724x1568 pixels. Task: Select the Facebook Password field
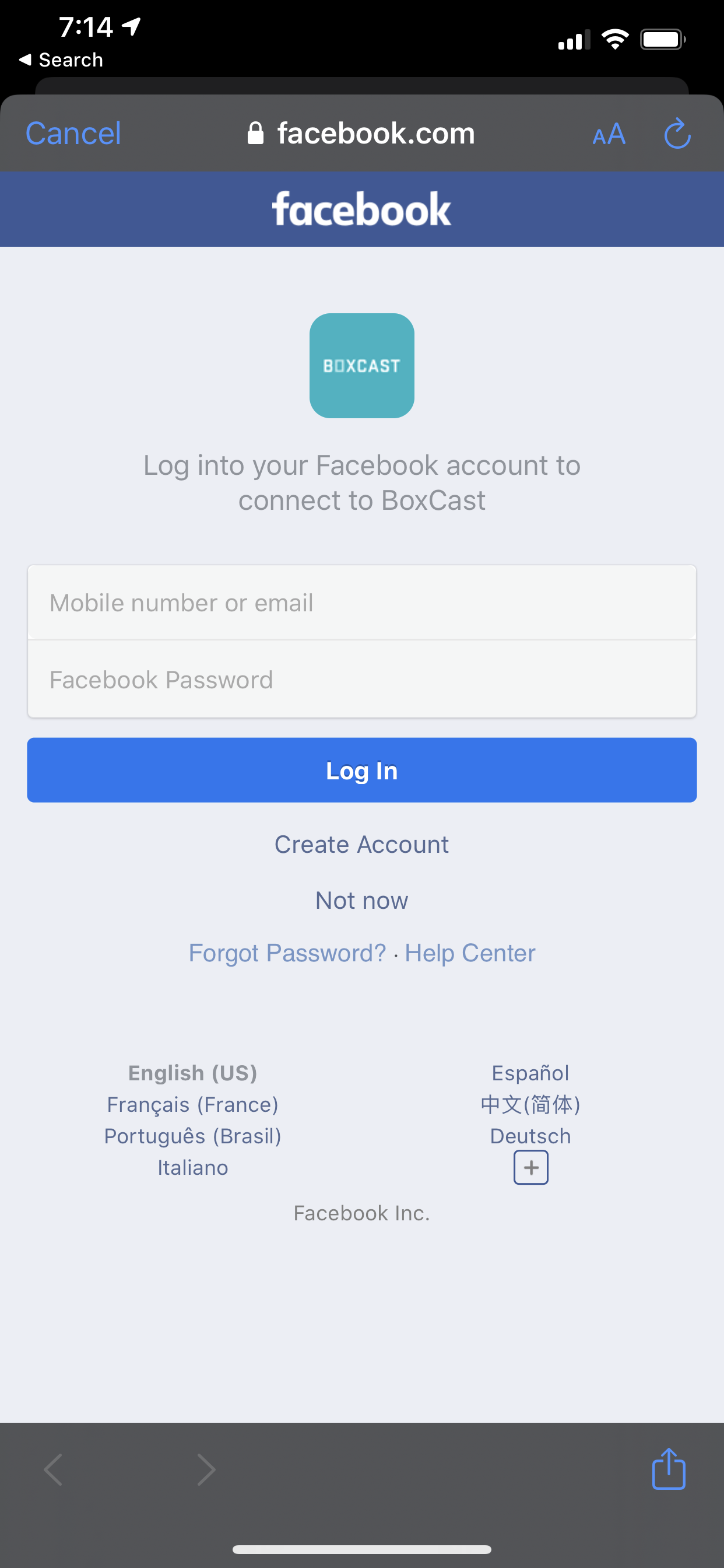coord(361,680)
